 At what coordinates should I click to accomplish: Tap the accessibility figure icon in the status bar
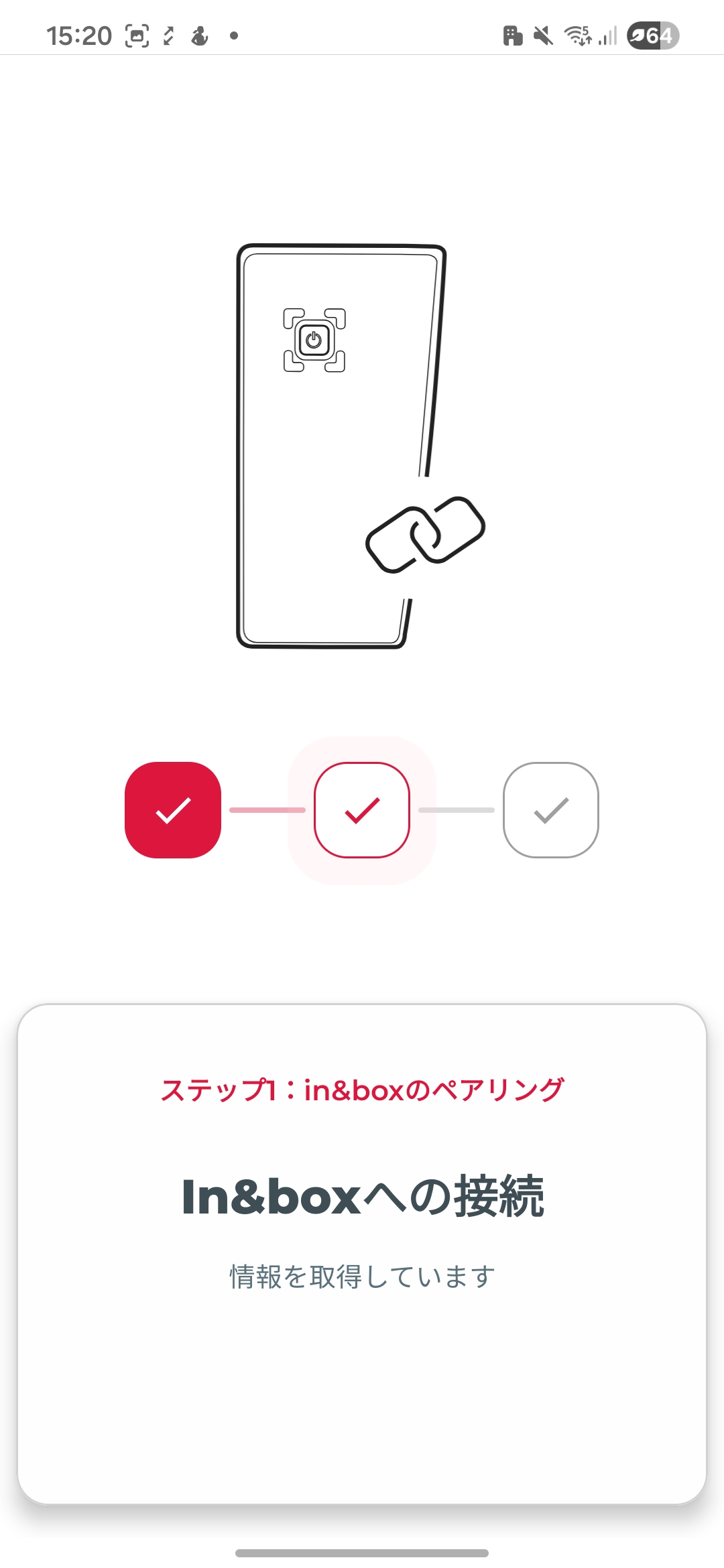coord(201,35)
